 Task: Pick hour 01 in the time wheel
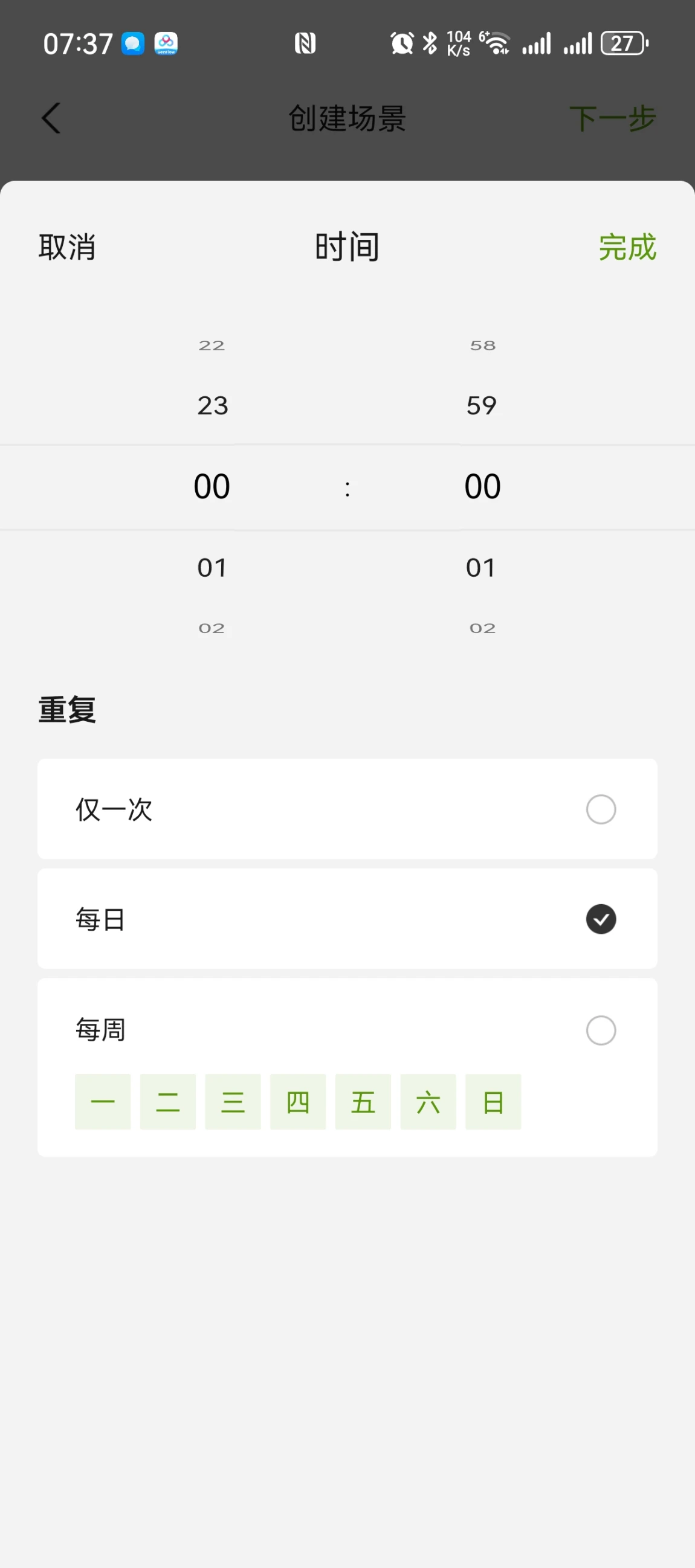(x=212, y=567)
